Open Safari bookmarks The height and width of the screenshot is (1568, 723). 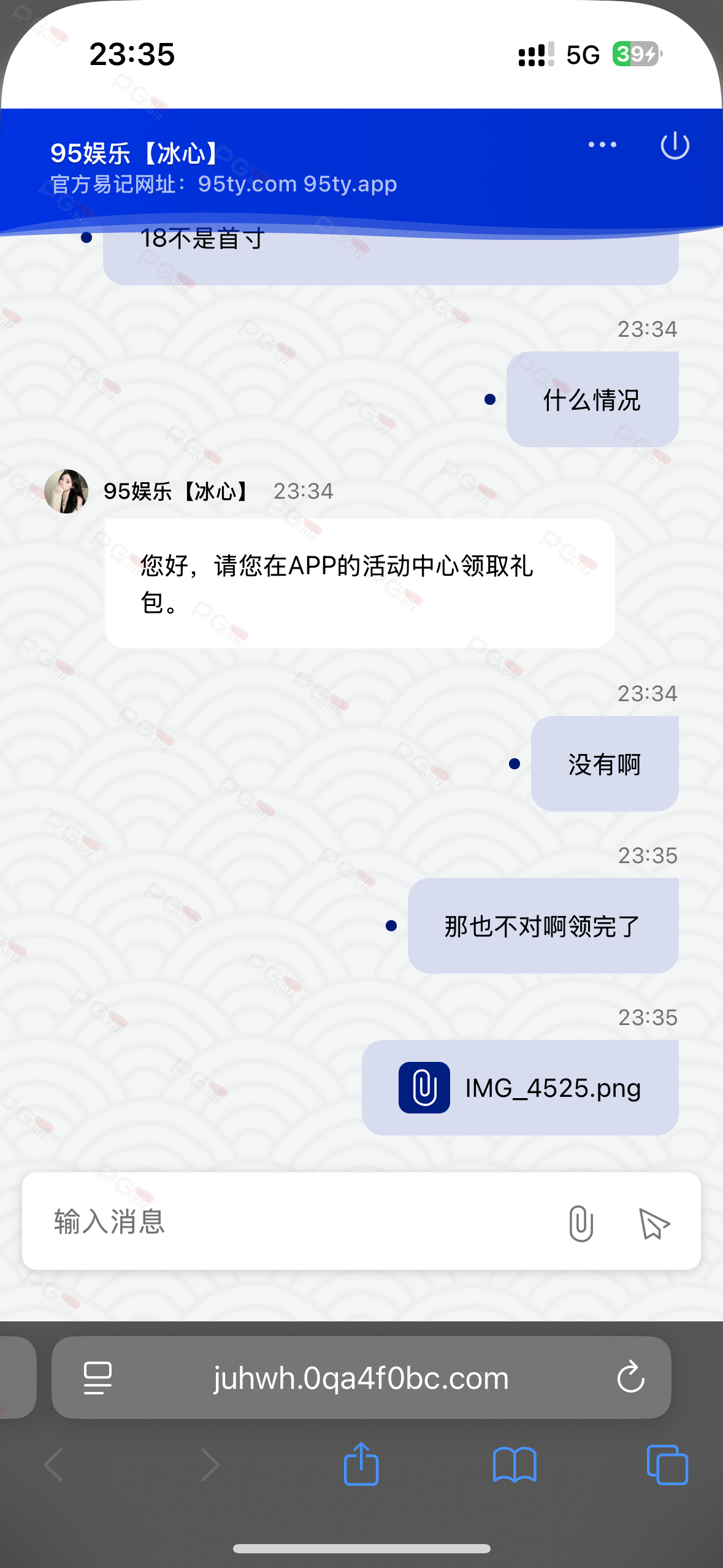click(514, 1465)
